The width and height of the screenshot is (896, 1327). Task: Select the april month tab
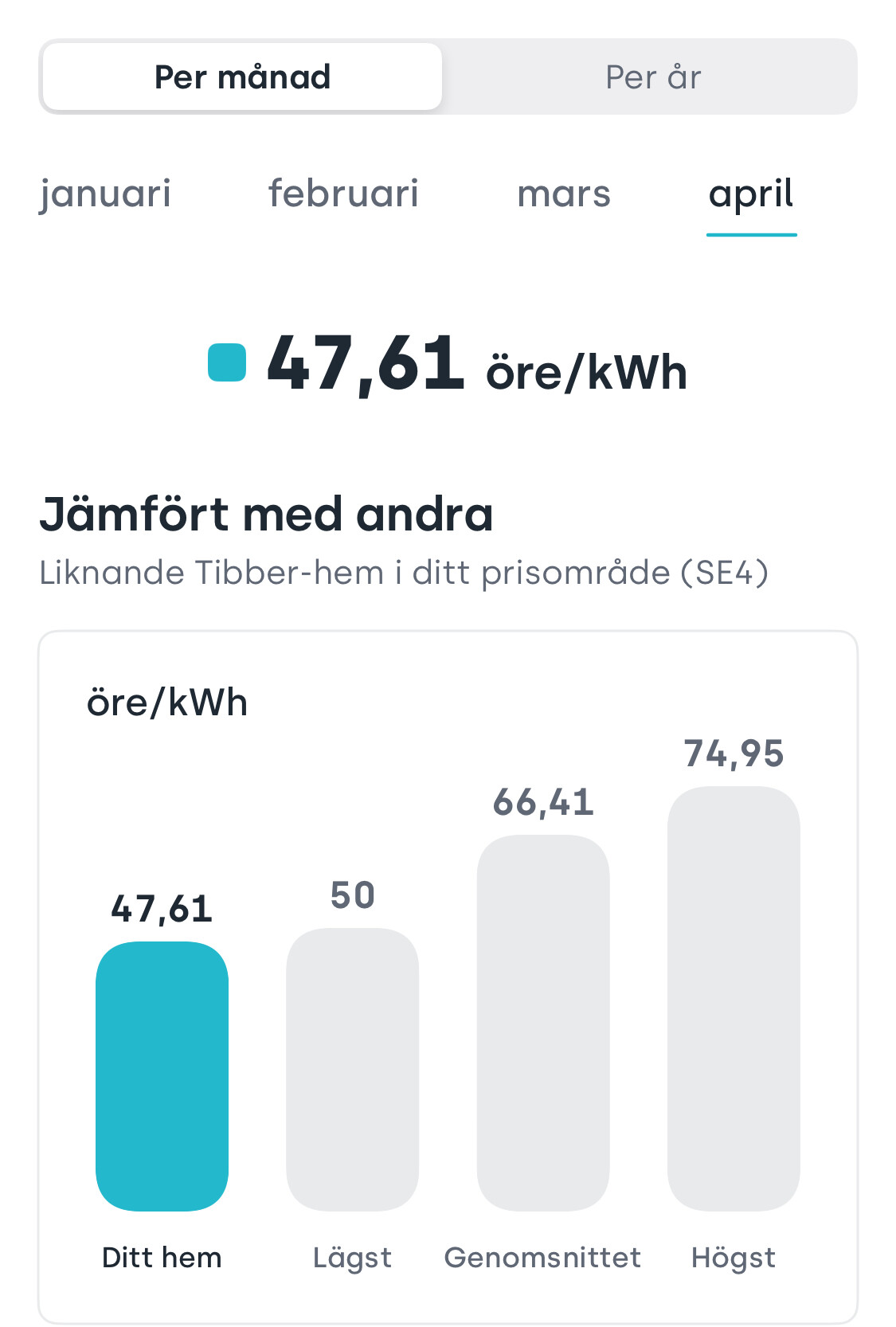pyautogui.click(x=751, y=194)
